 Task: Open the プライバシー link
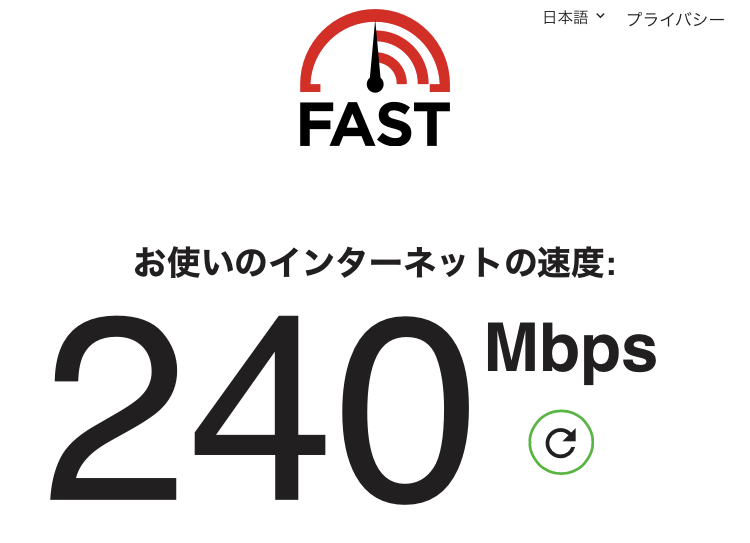tap(675, 19)
